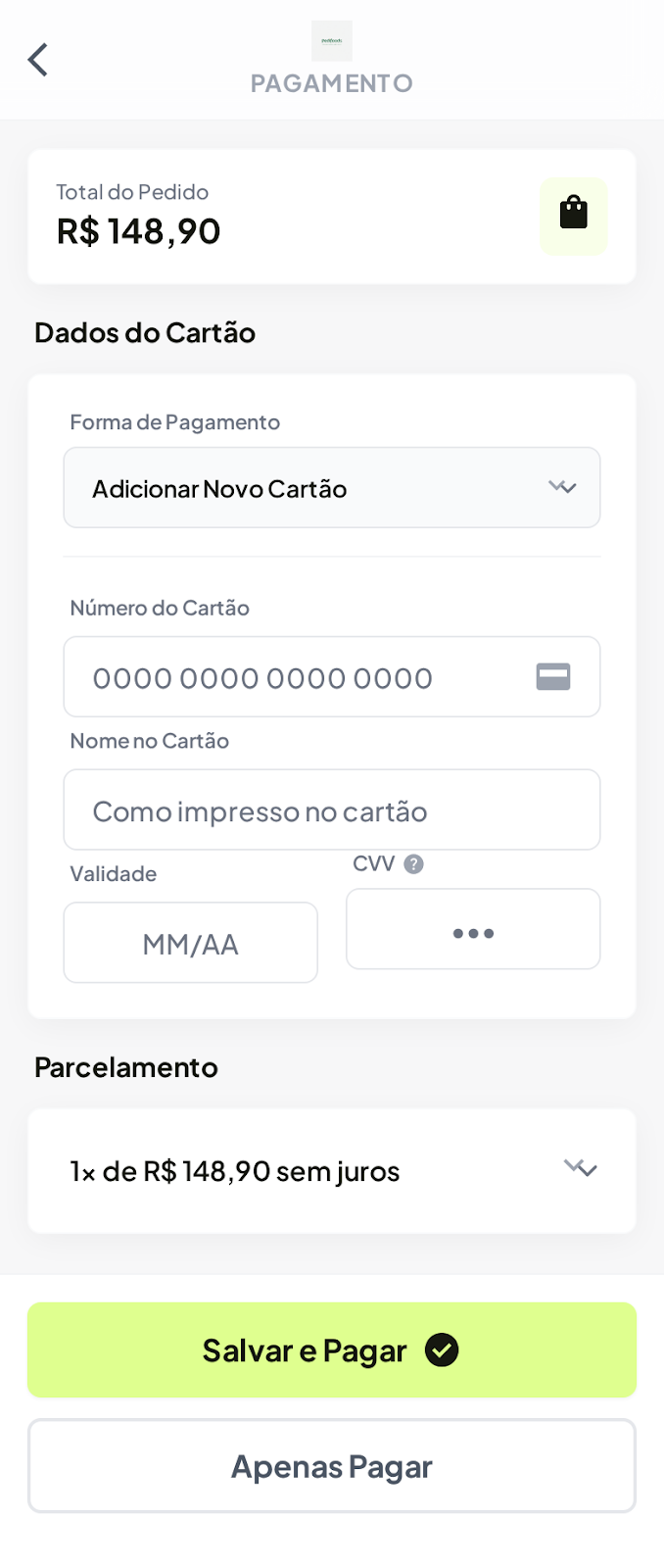Choose Apenas Pagar
This screenshot has height=1568, width=664.
pos(332,1467)
